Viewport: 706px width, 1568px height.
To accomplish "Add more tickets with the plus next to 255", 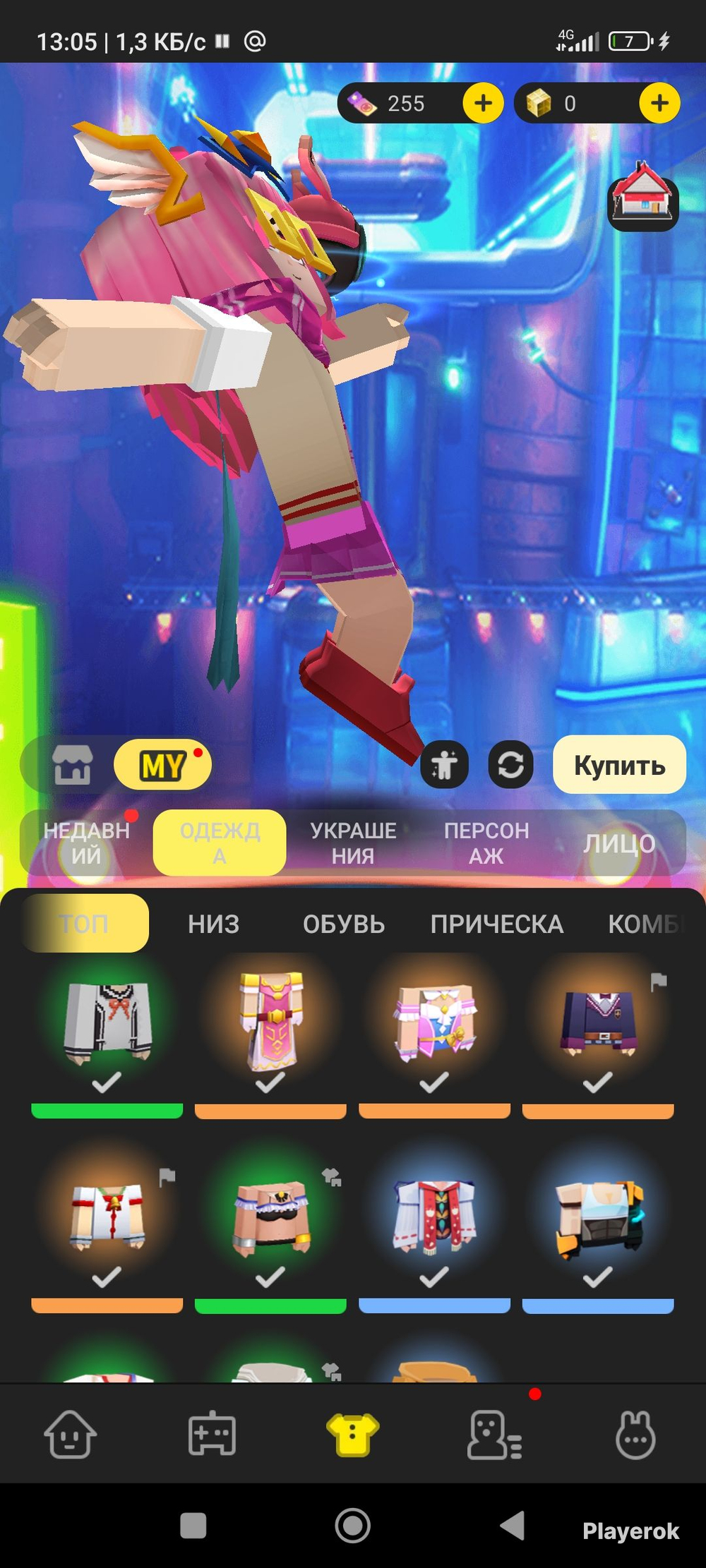I will tap(483, 103).
